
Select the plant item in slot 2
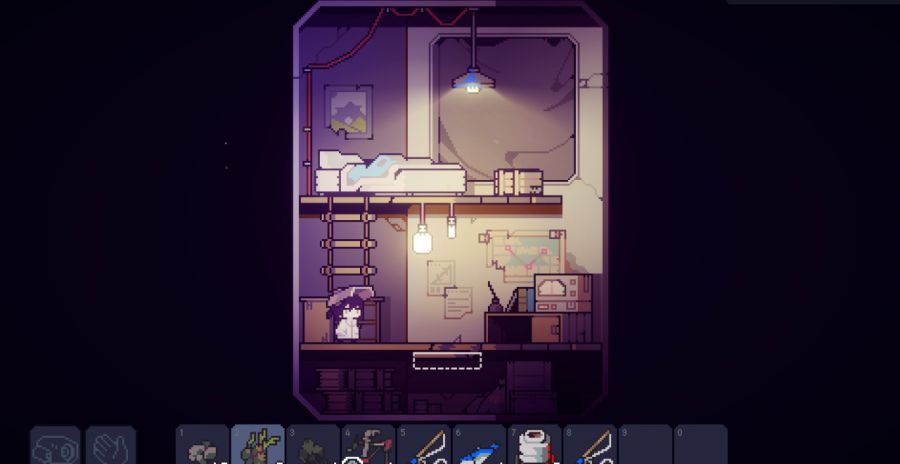coord(258,446)
